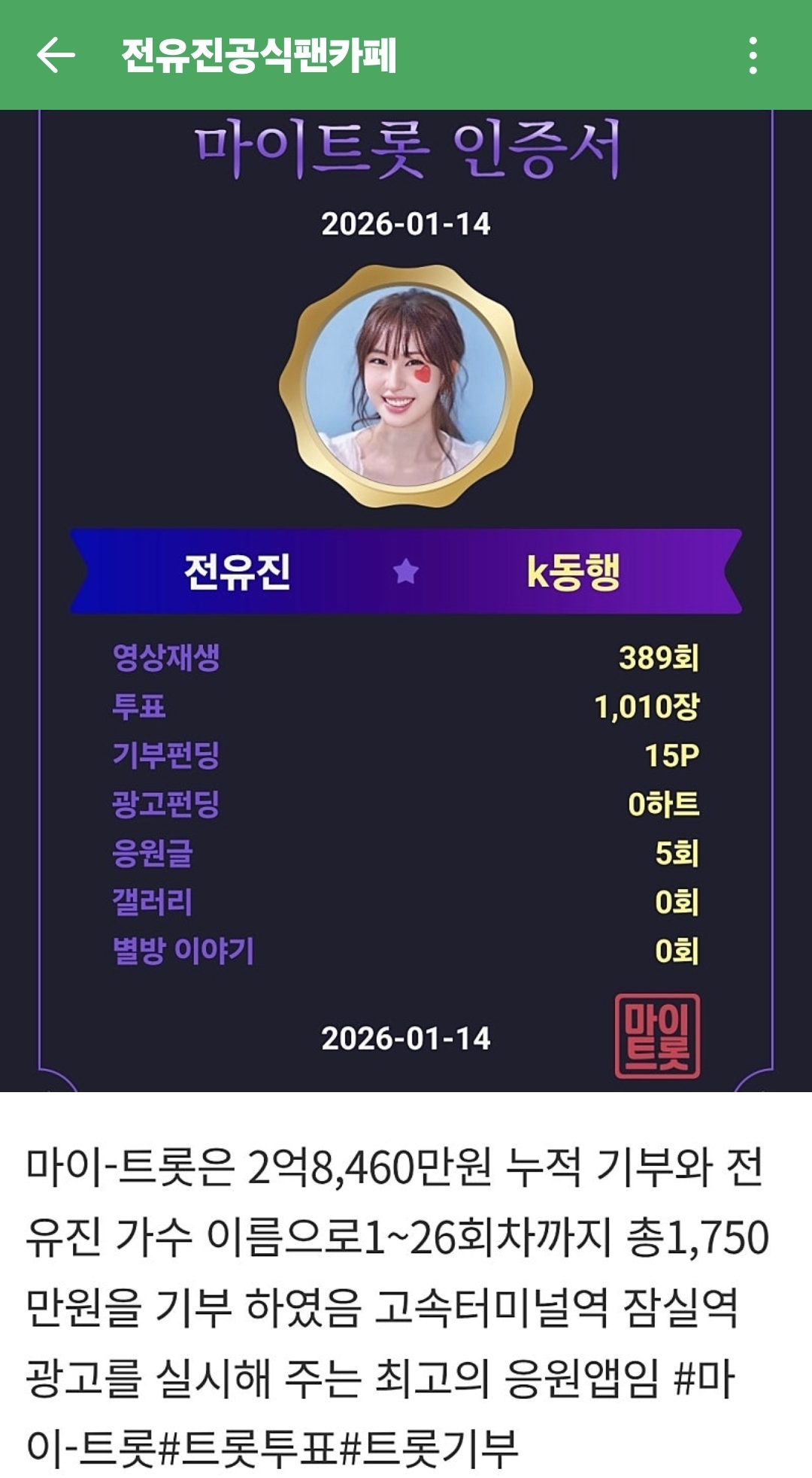Open the 마이트롯 인증서 image in the post
Screen dimensions: 812x1478
point(406,602)
